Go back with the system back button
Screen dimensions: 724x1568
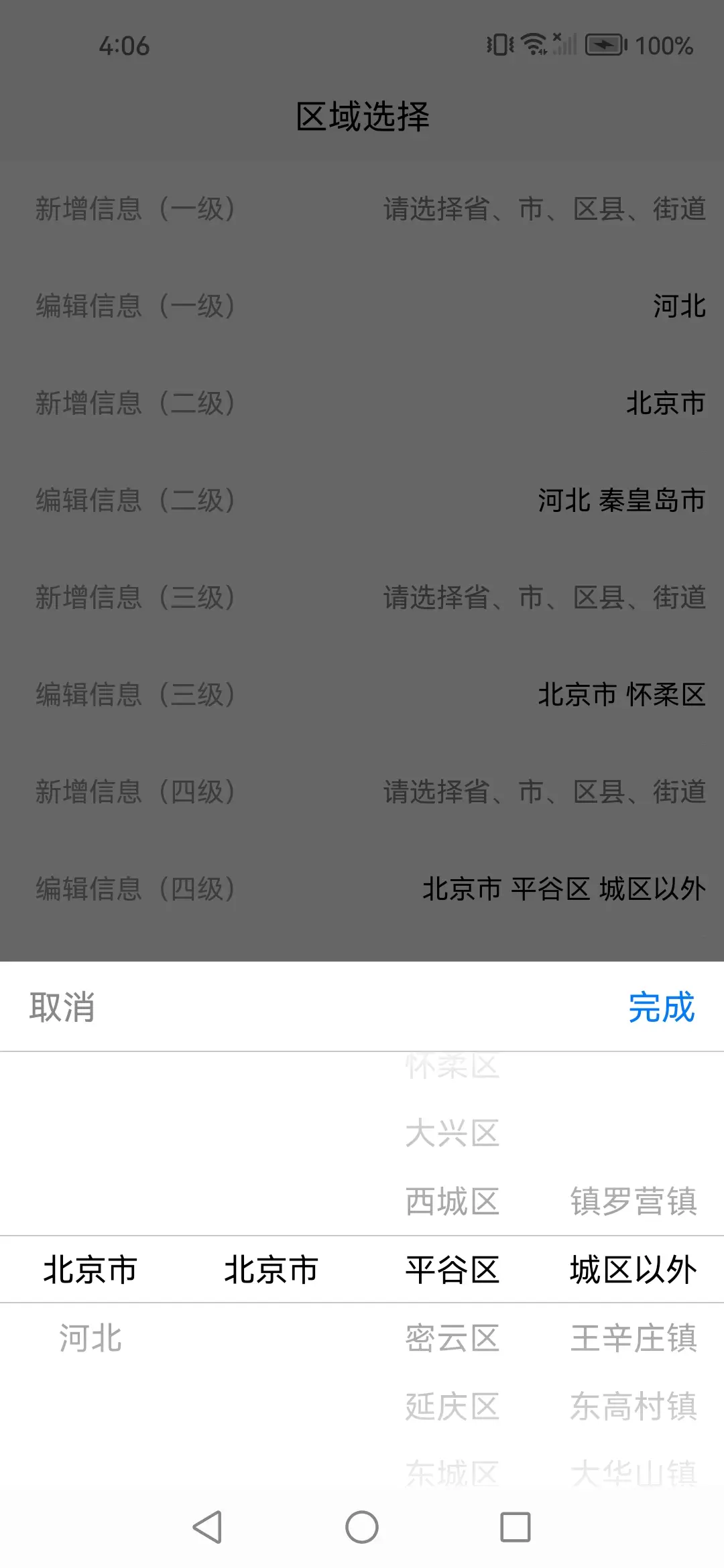coord(207,1527)
